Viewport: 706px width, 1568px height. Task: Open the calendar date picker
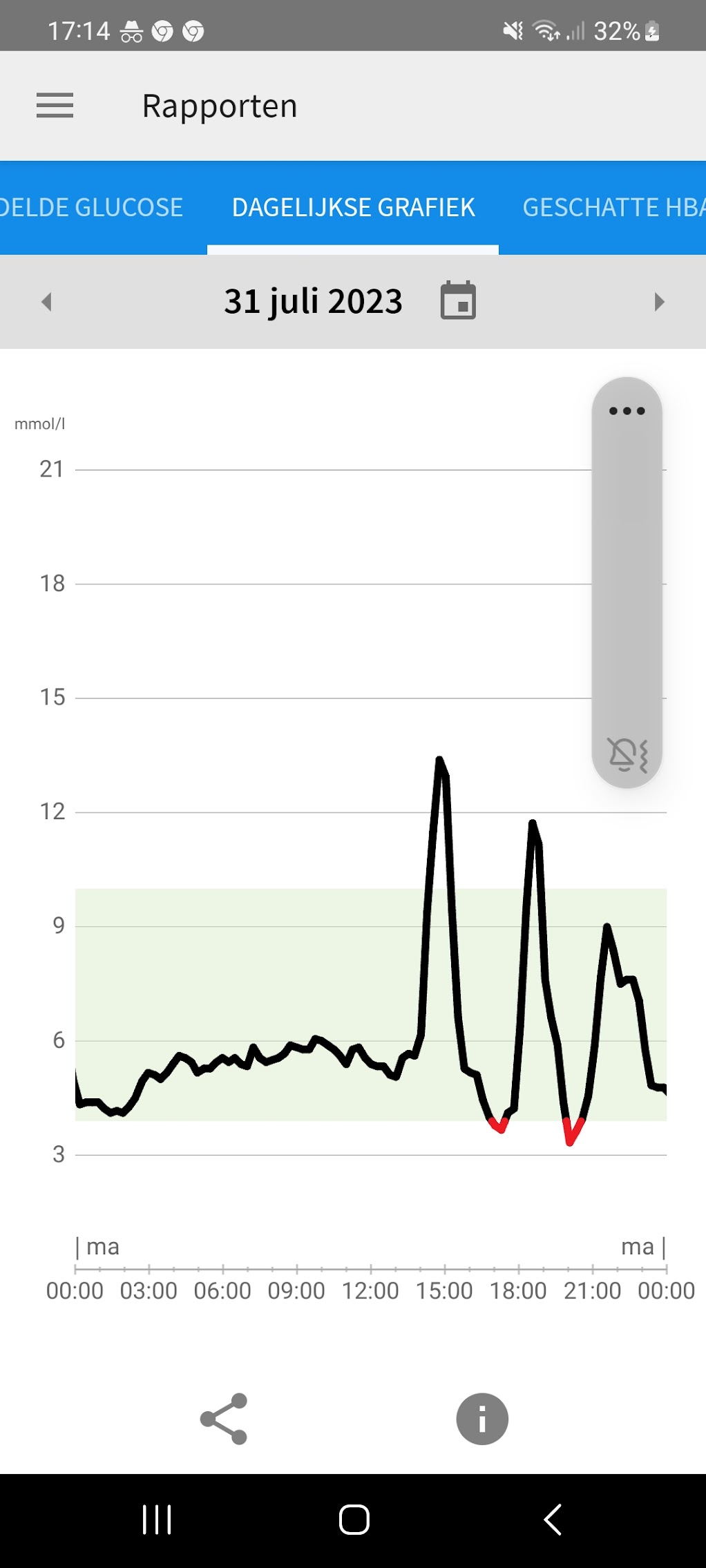(458, 300)
